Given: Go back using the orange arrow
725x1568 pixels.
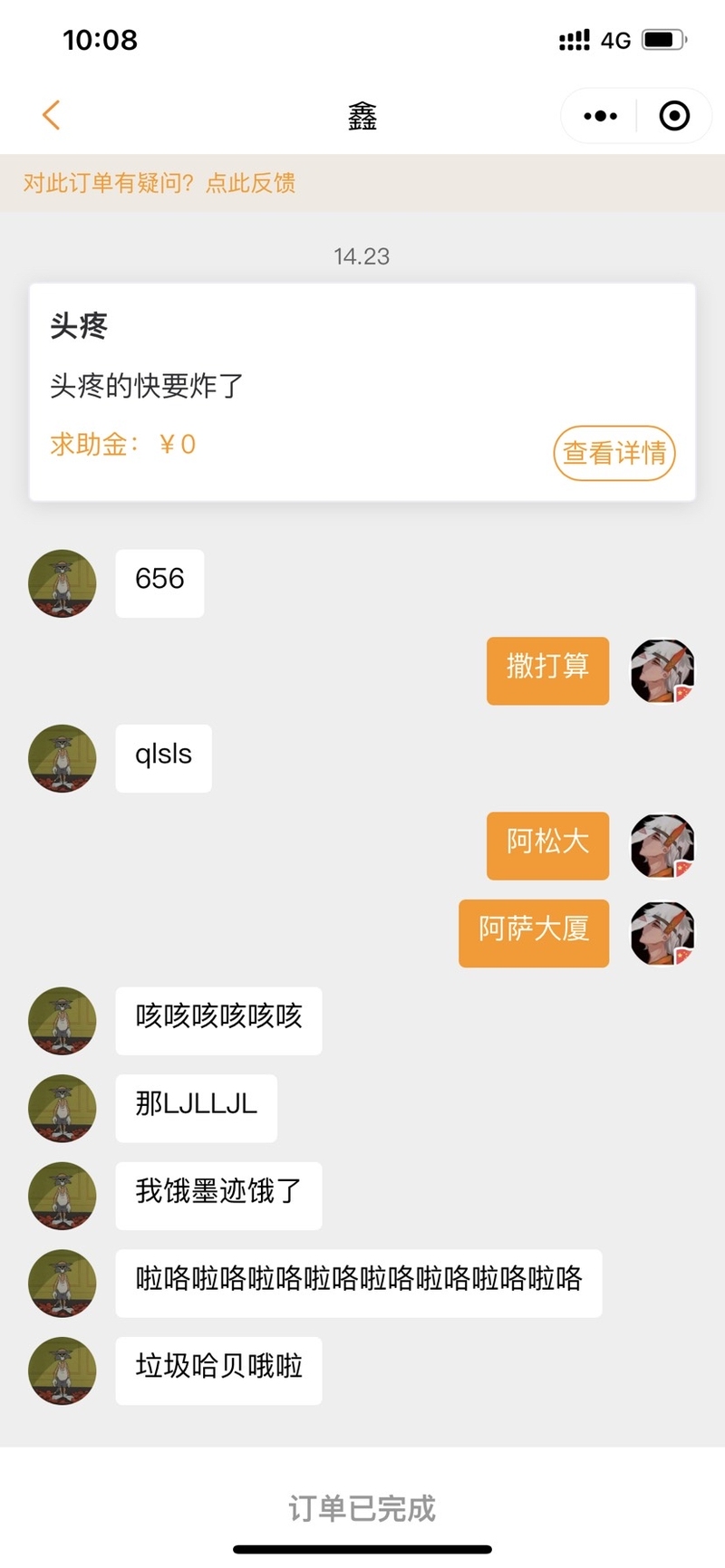Looking at the screenshot, I should click(x=51, y=115).
